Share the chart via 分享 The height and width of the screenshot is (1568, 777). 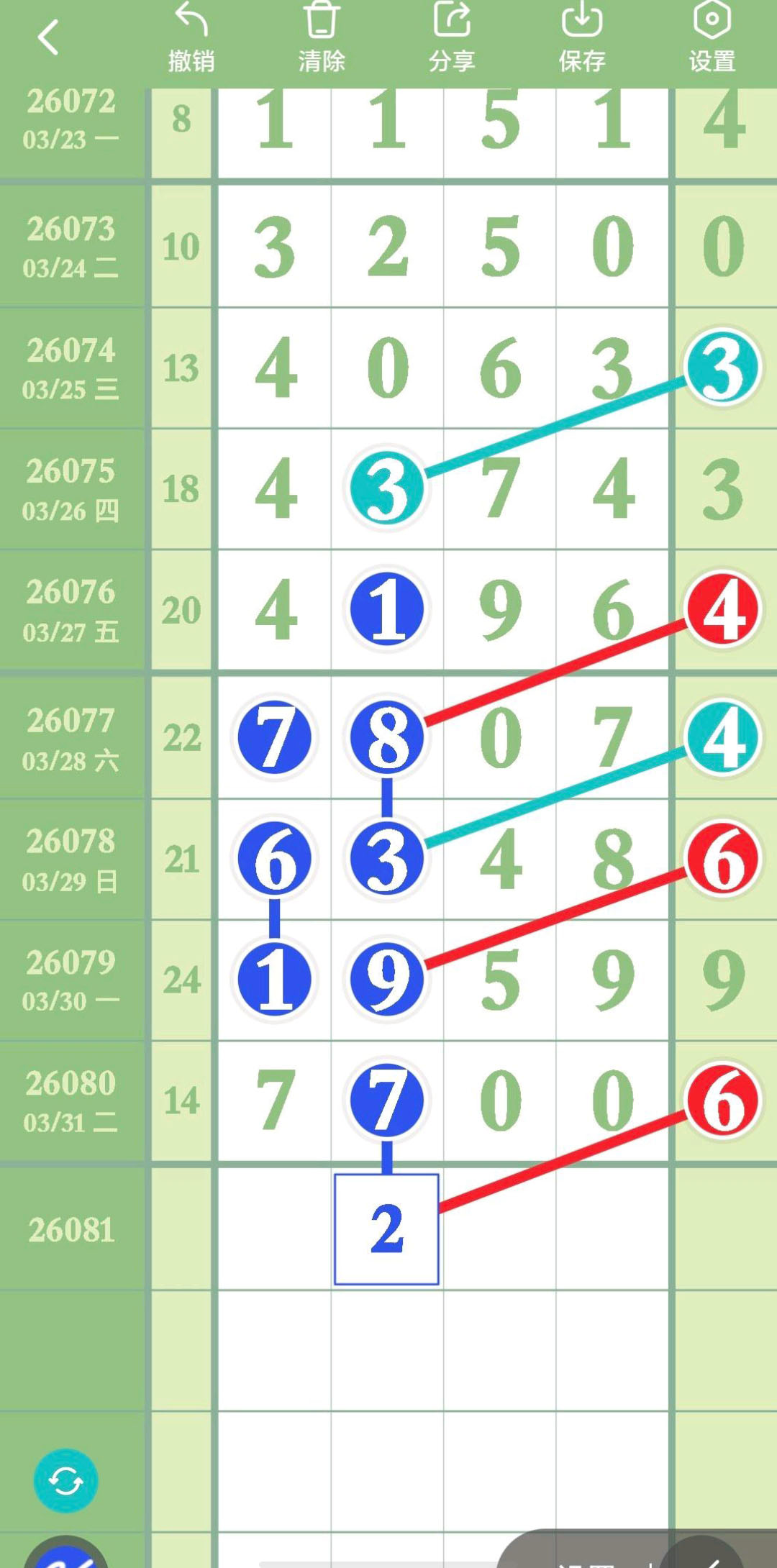[452, 37]
